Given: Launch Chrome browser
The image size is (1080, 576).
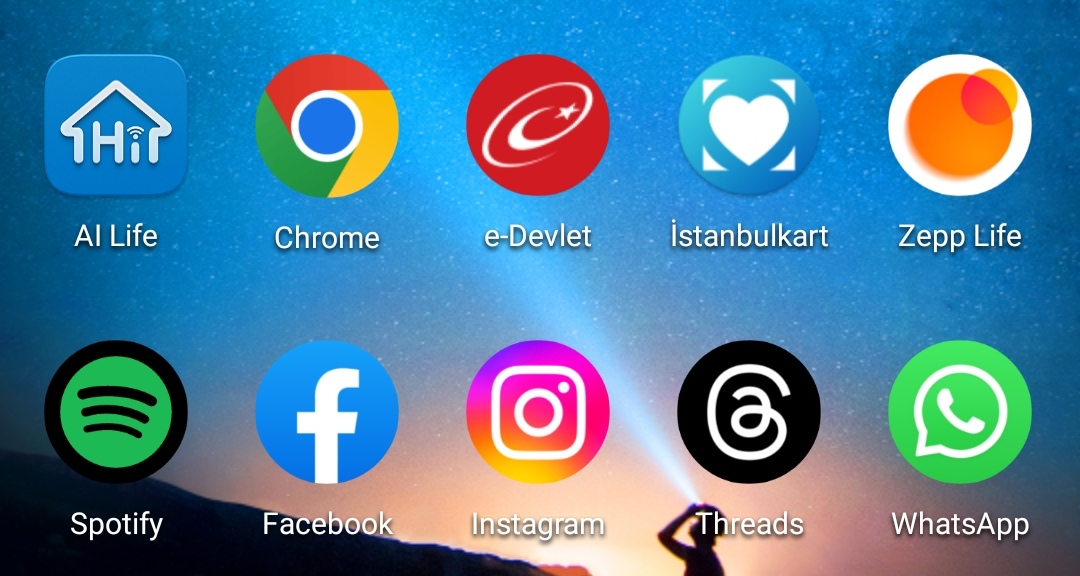Looking at the screenshot, I should pos(327,125).
